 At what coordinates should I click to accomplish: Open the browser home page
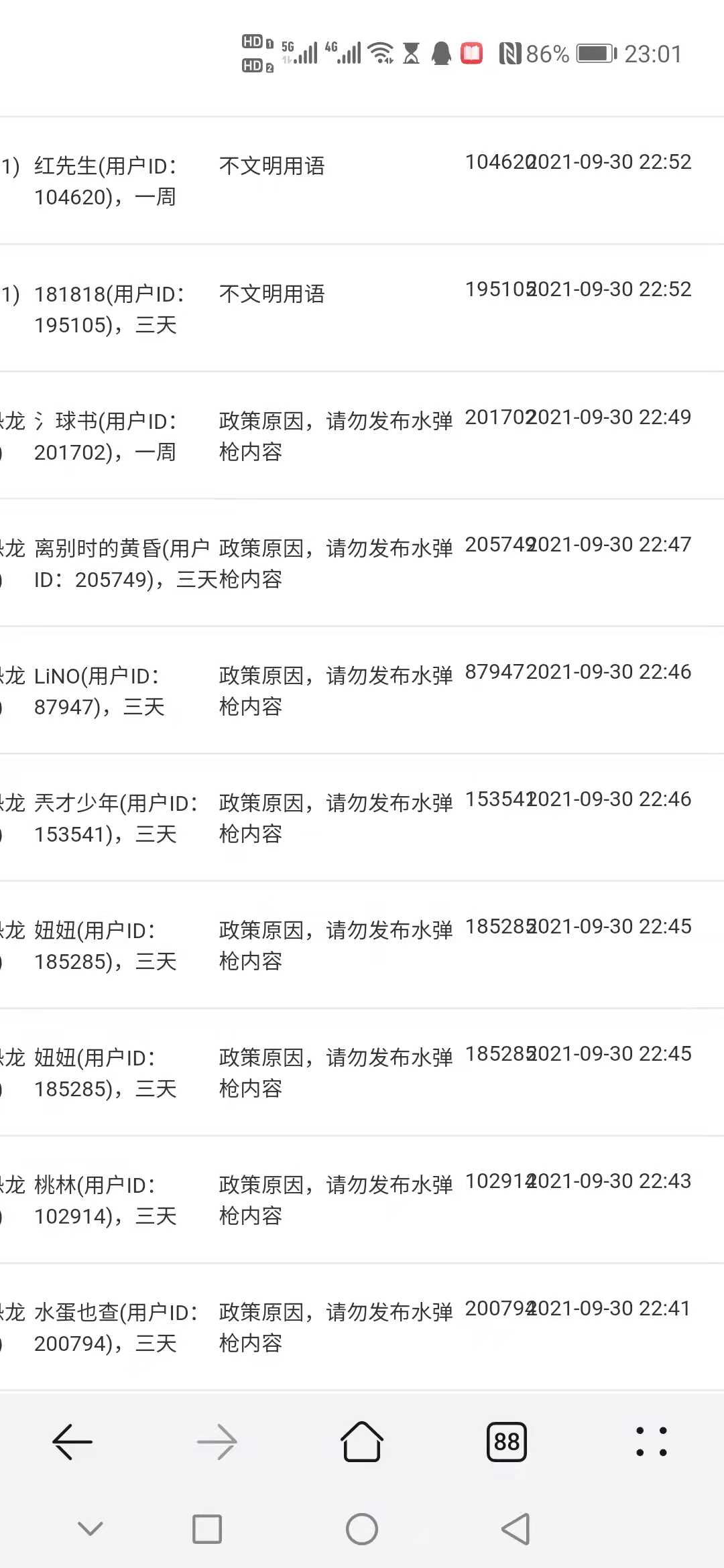click(362, 1441)
